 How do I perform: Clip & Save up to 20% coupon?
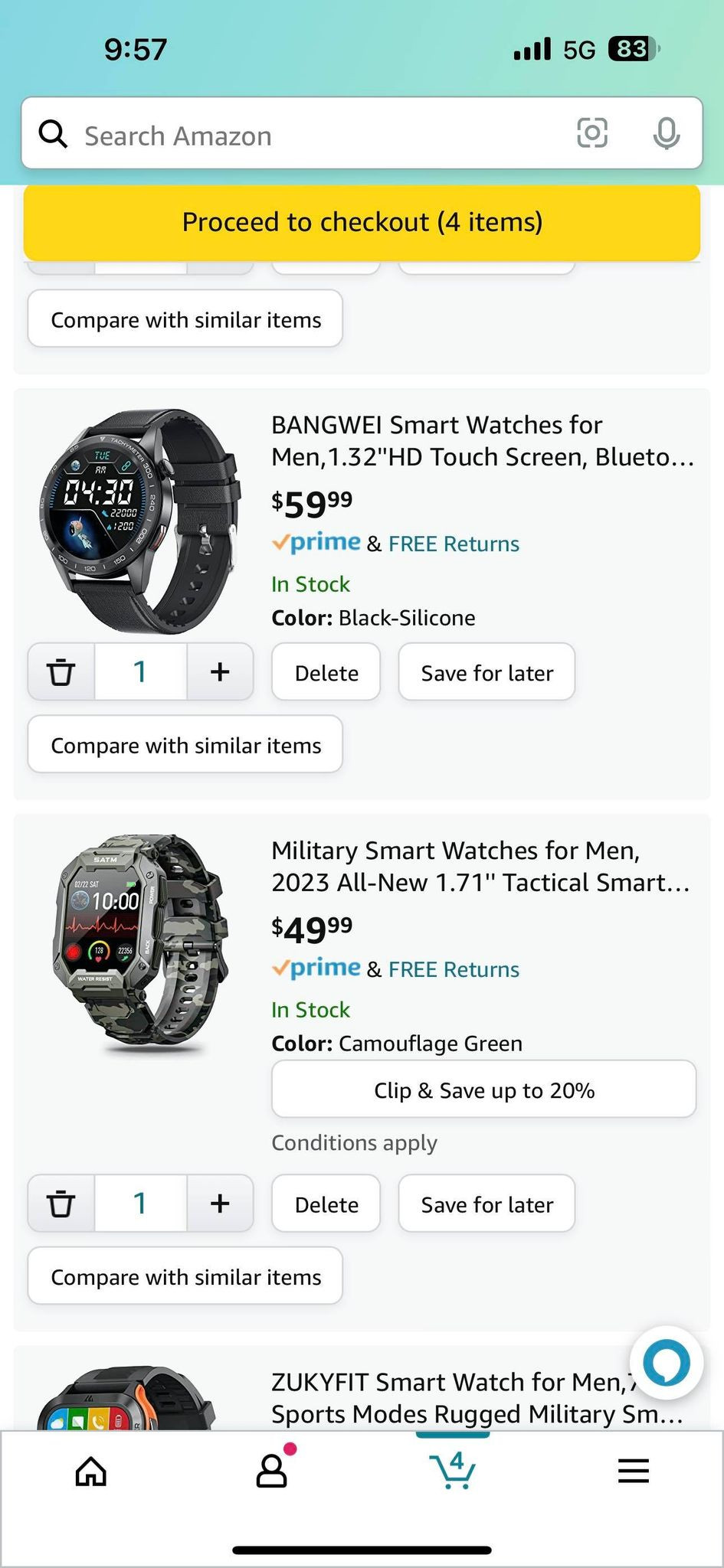coord(483,1089)
